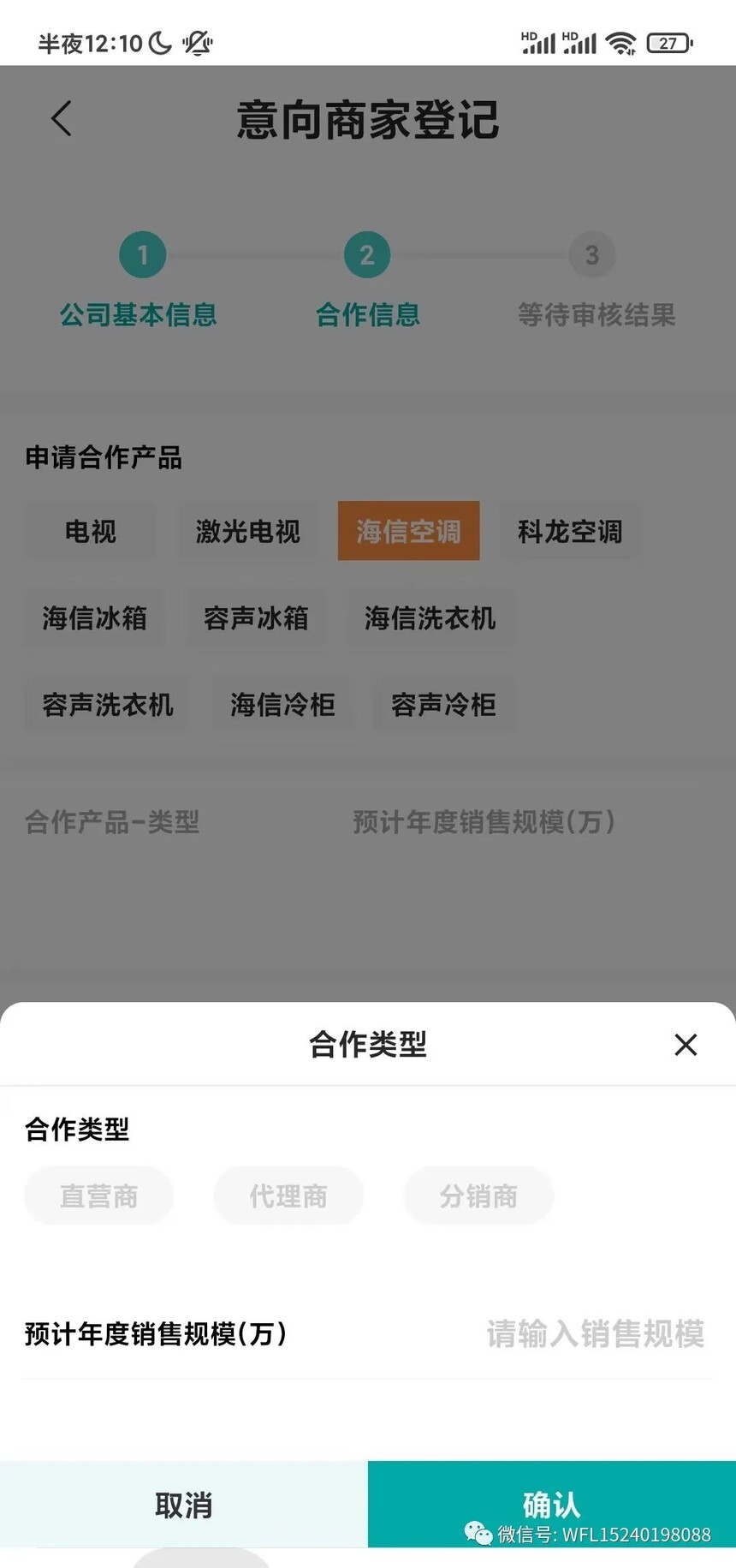Pick the 分销商 option
Screen dimensions: 736x1568
point(478,1195)
